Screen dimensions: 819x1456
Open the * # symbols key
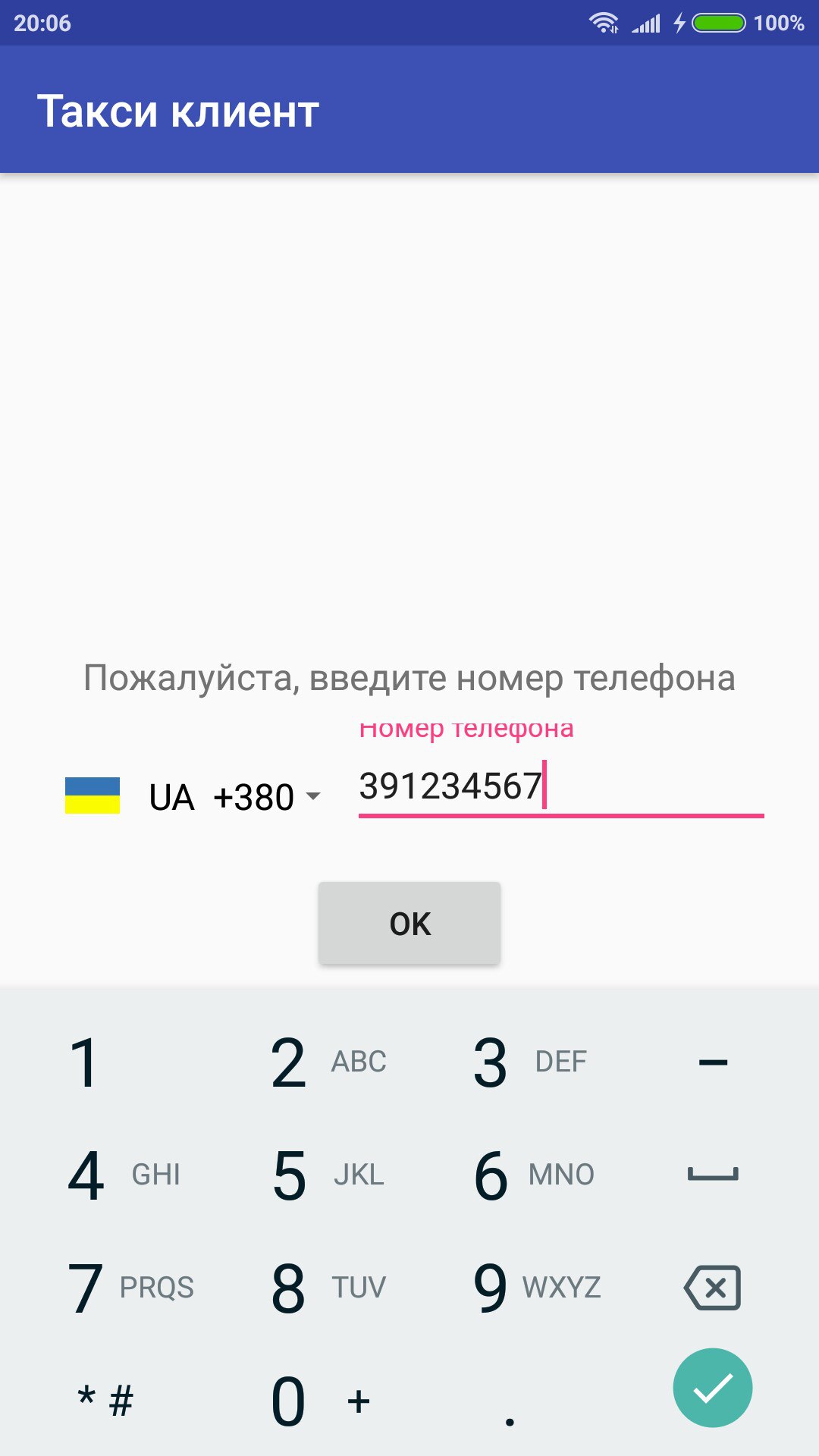pos(105,1401)
